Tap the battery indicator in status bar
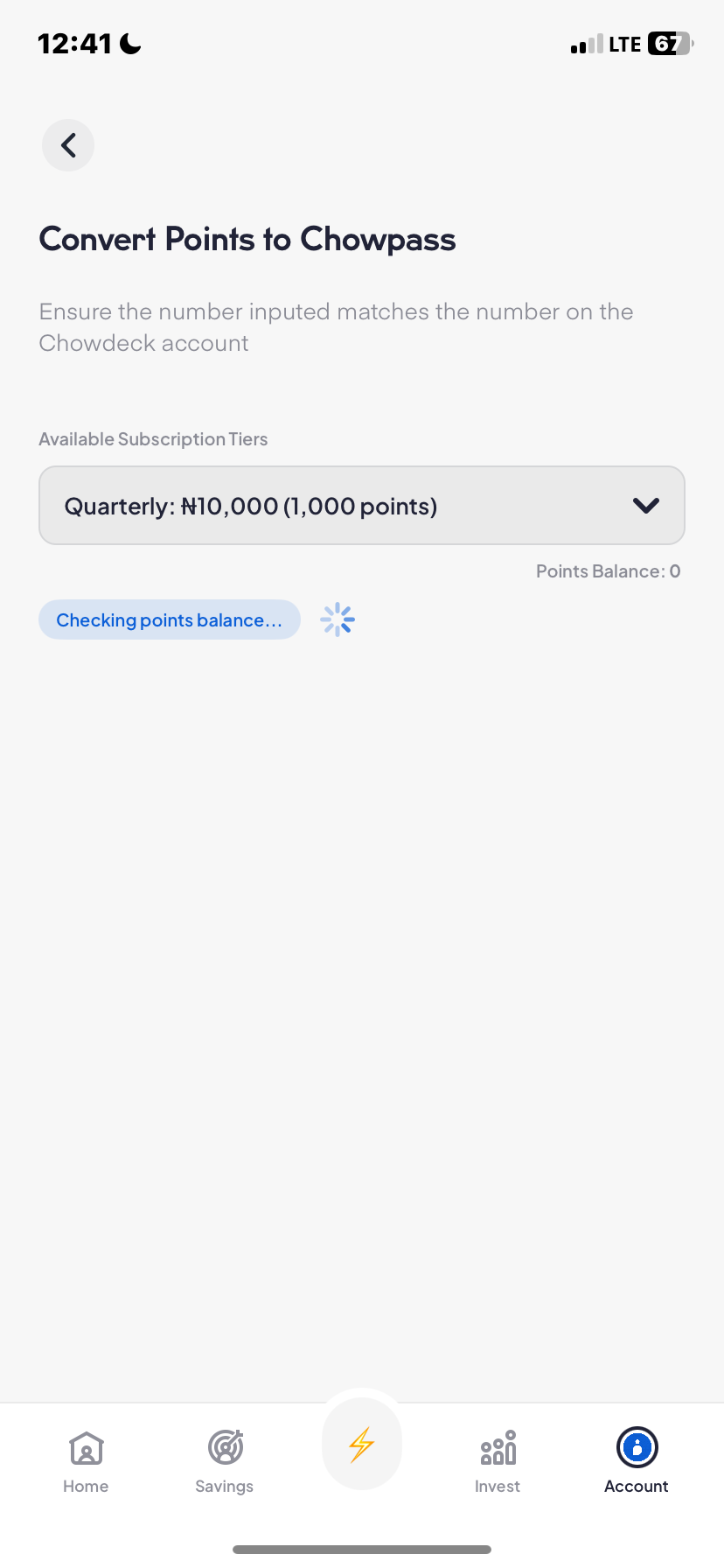The width and height of the screenshot is (724, 1568). point(667,43)
